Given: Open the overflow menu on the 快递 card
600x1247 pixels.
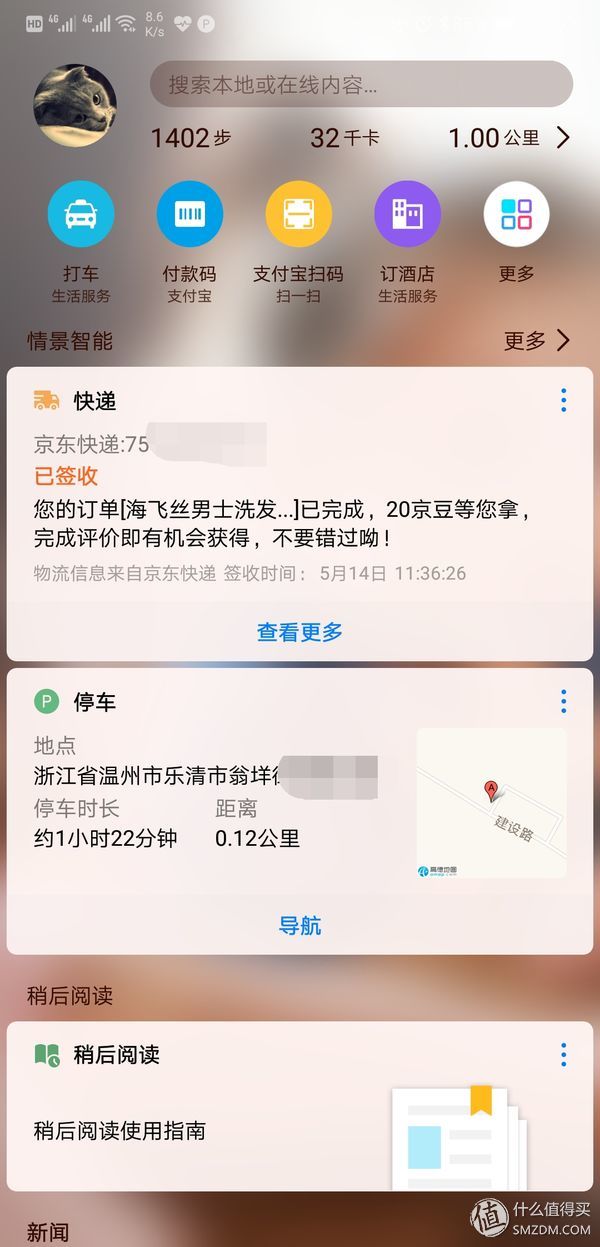Looking at the screenshot, I should click(x=563, y=401).
